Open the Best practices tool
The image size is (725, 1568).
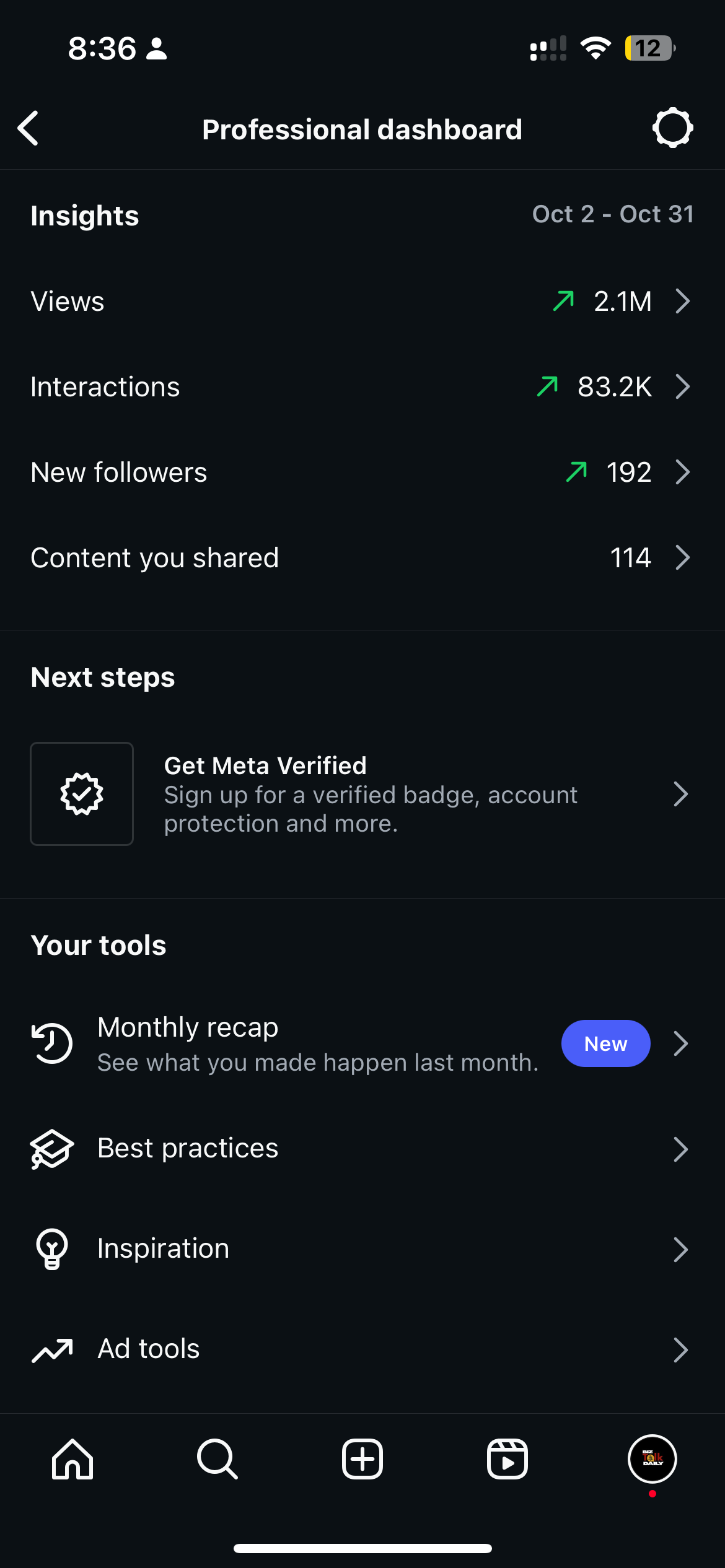click(x=362, y=1148)
